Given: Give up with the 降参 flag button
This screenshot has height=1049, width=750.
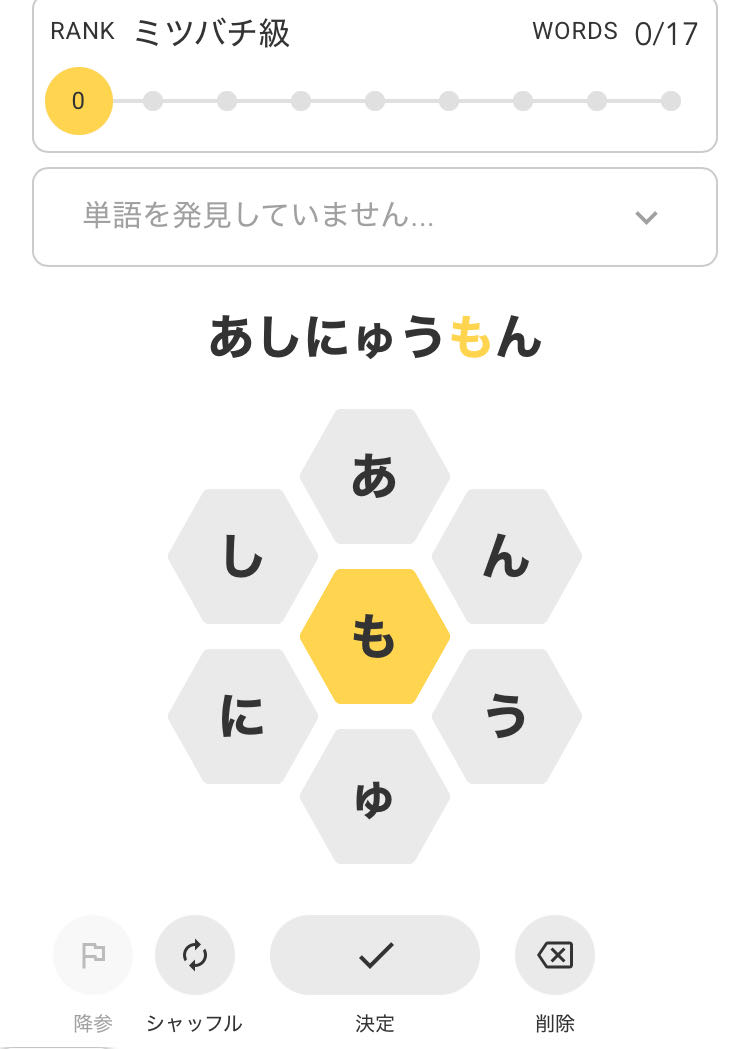Looking at the screenshot, I should tap(93, 956).
